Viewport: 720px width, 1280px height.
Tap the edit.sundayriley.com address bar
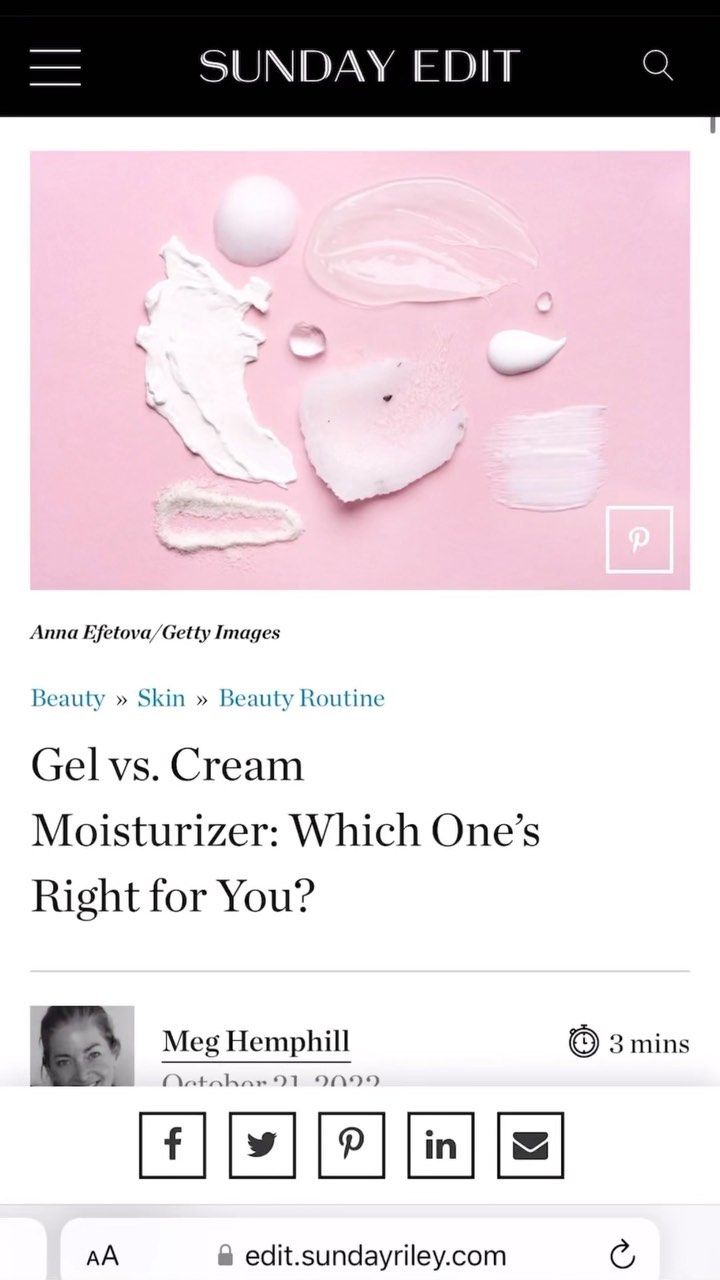[361, 1254]
